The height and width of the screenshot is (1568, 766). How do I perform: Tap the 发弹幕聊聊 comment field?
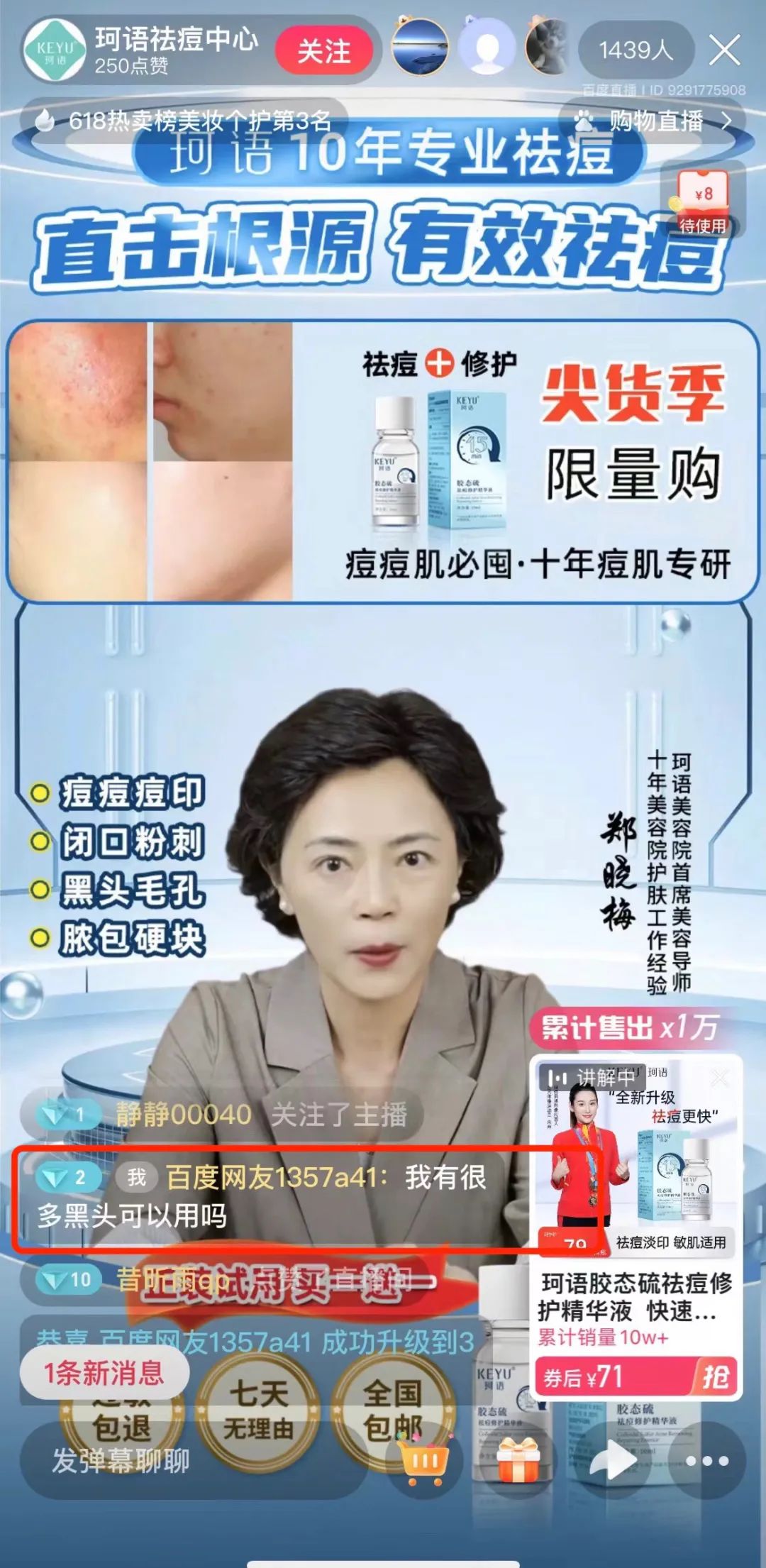click(x=121, y=1462)
